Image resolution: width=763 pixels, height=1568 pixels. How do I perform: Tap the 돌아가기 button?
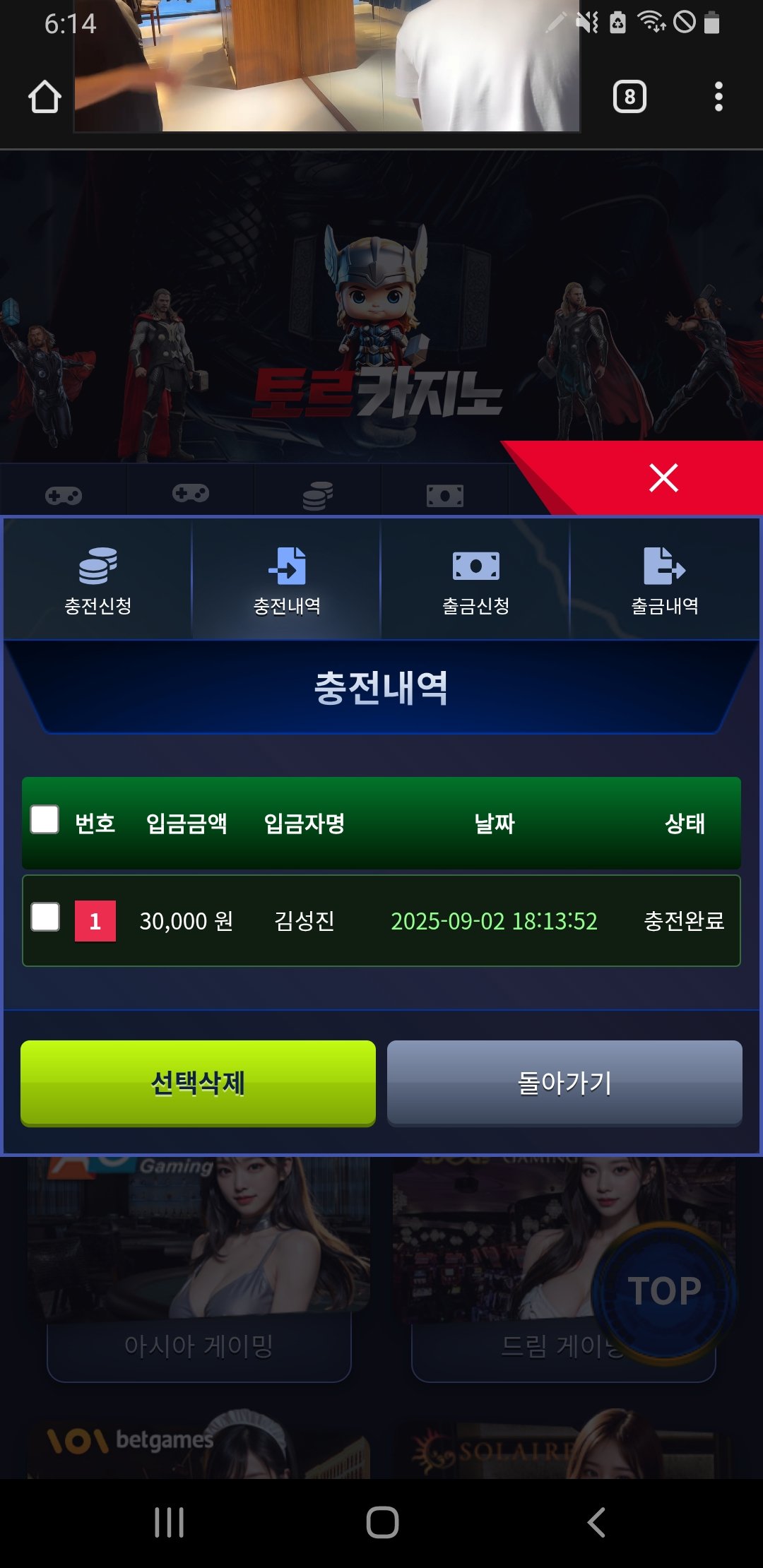(x=564, y=1082)
